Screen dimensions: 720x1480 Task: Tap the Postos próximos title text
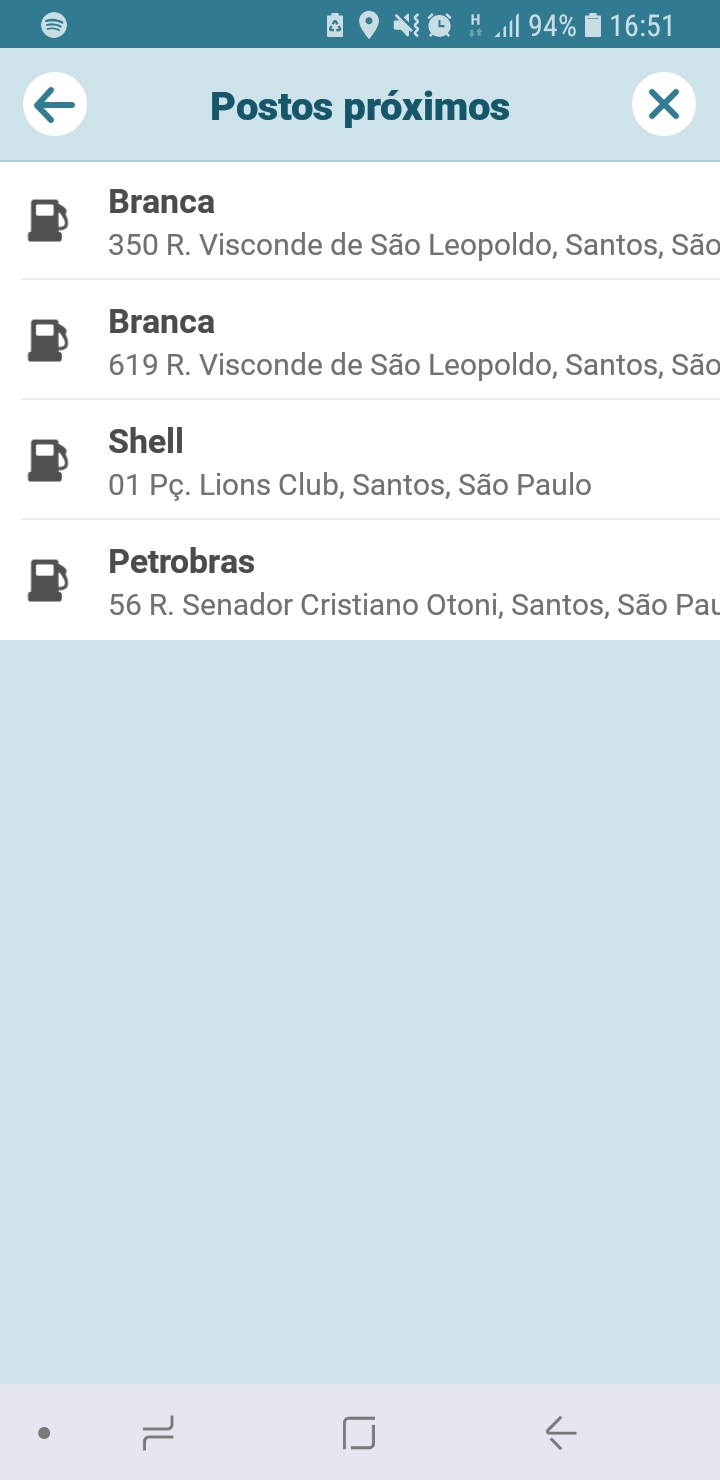pos(359,105)
